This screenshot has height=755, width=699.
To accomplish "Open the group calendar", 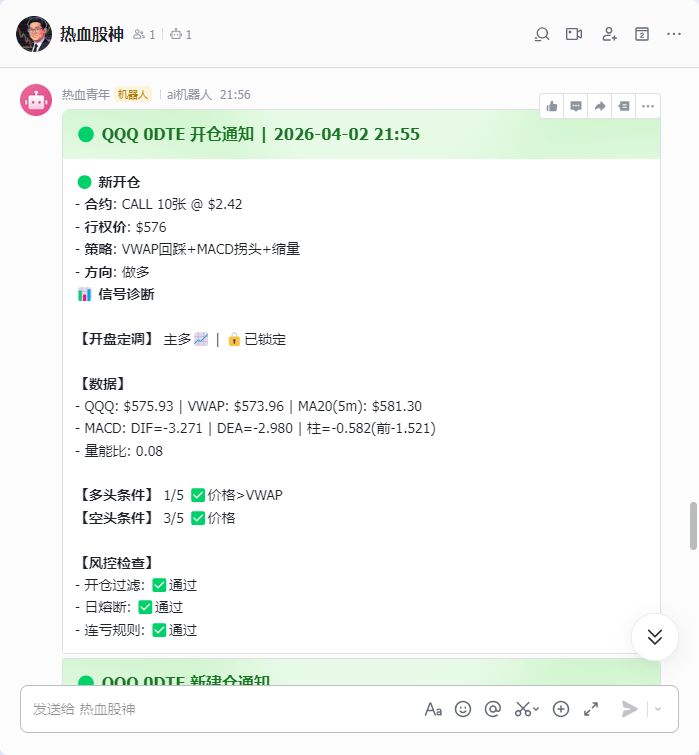I will click(642, 34).
